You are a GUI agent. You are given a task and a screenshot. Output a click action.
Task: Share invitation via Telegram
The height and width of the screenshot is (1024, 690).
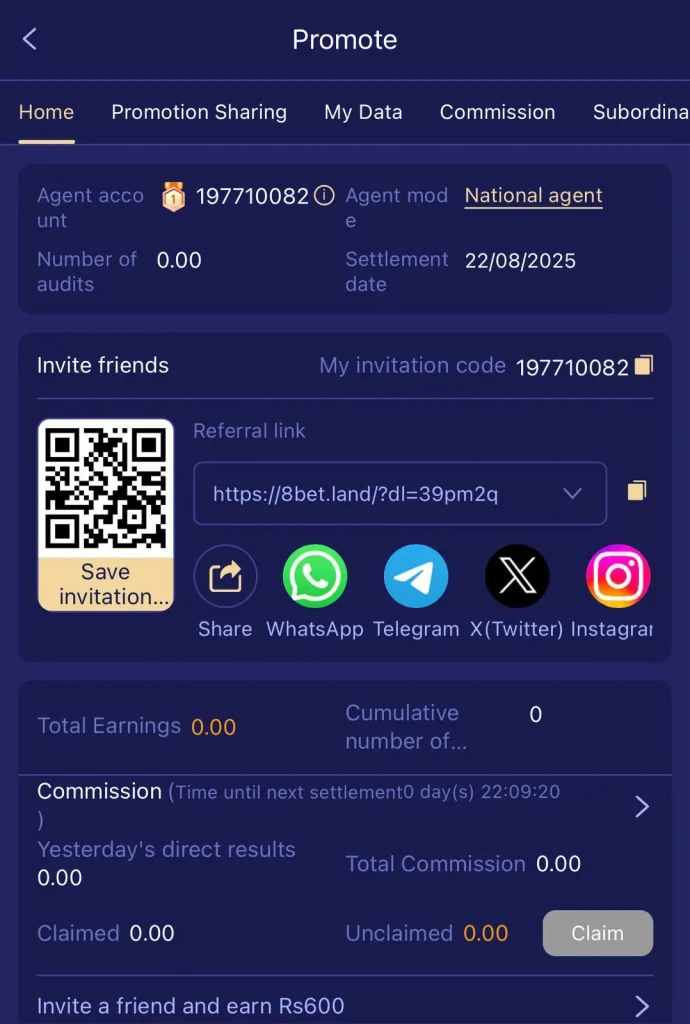click(416, 577)
